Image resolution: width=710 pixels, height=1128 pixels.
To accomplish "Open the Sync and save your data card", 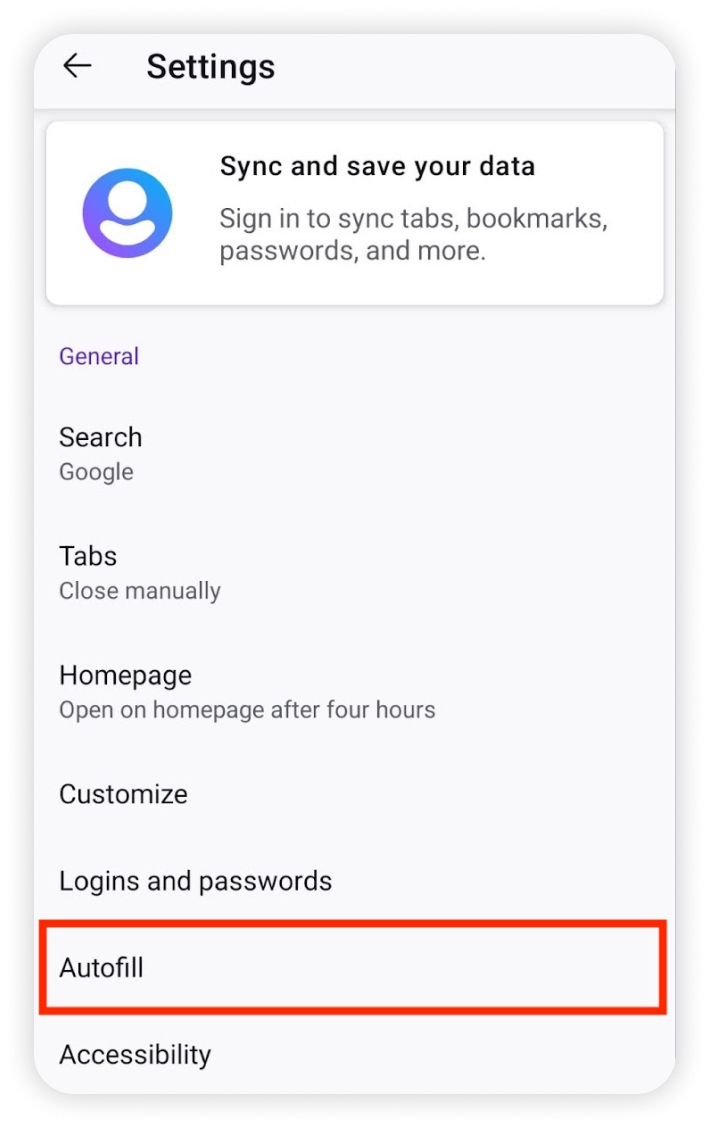I will pos(355,213).
